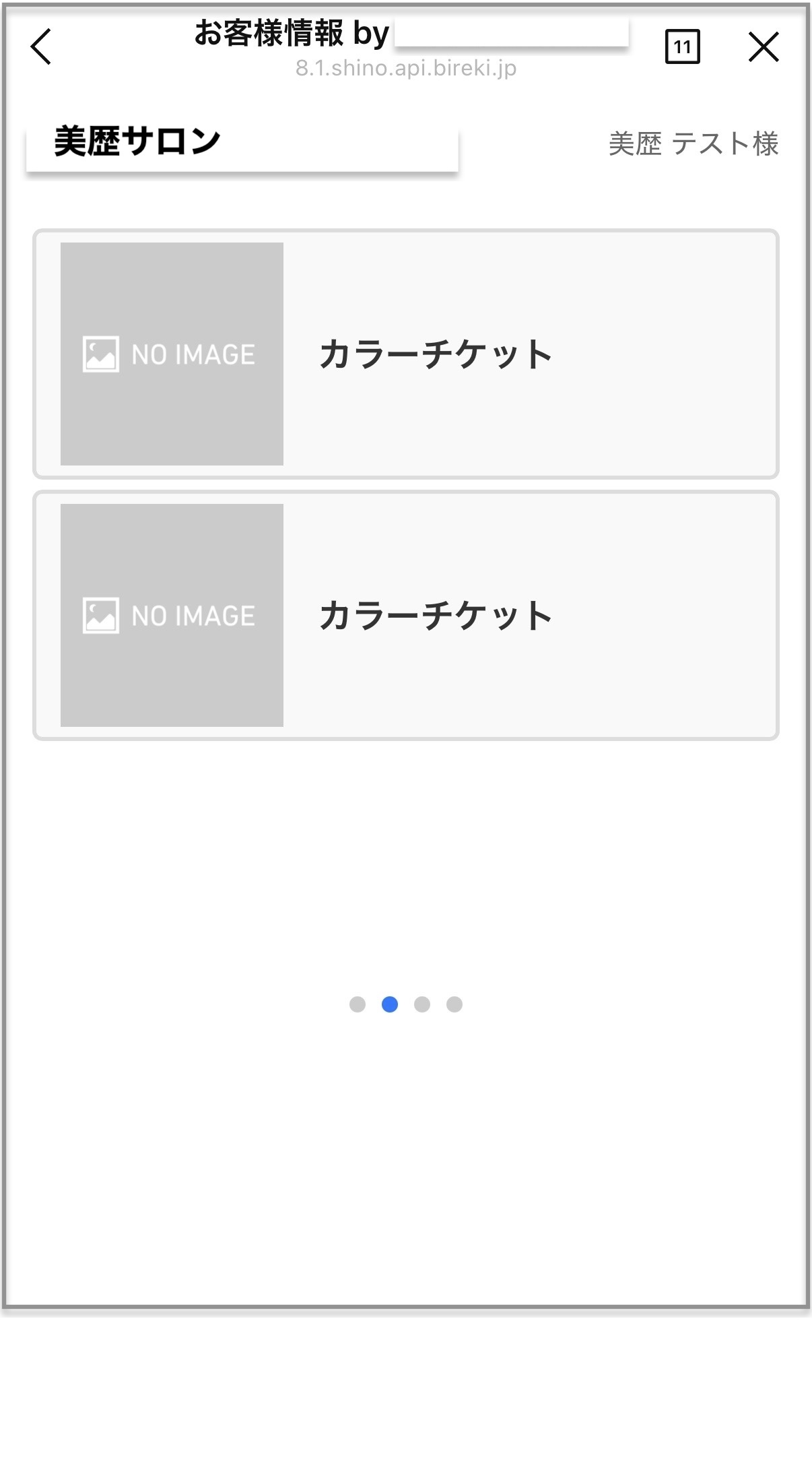Jump to the last page indicator dot
Viewport: 812px width, 1480px height.
click(x=454, y=1004)
